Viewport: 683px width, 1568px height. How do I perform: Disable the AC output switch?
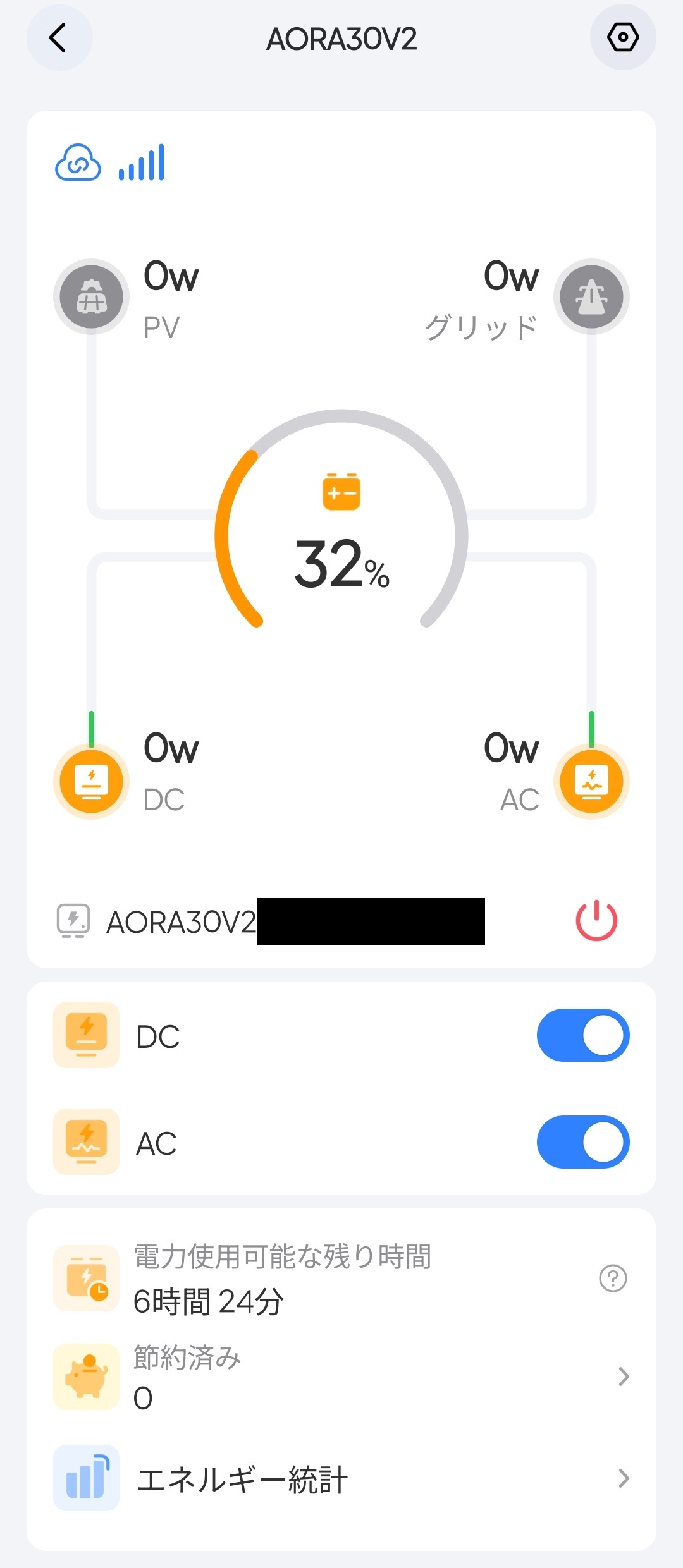pyautogui.click(x=582, y=1142)
